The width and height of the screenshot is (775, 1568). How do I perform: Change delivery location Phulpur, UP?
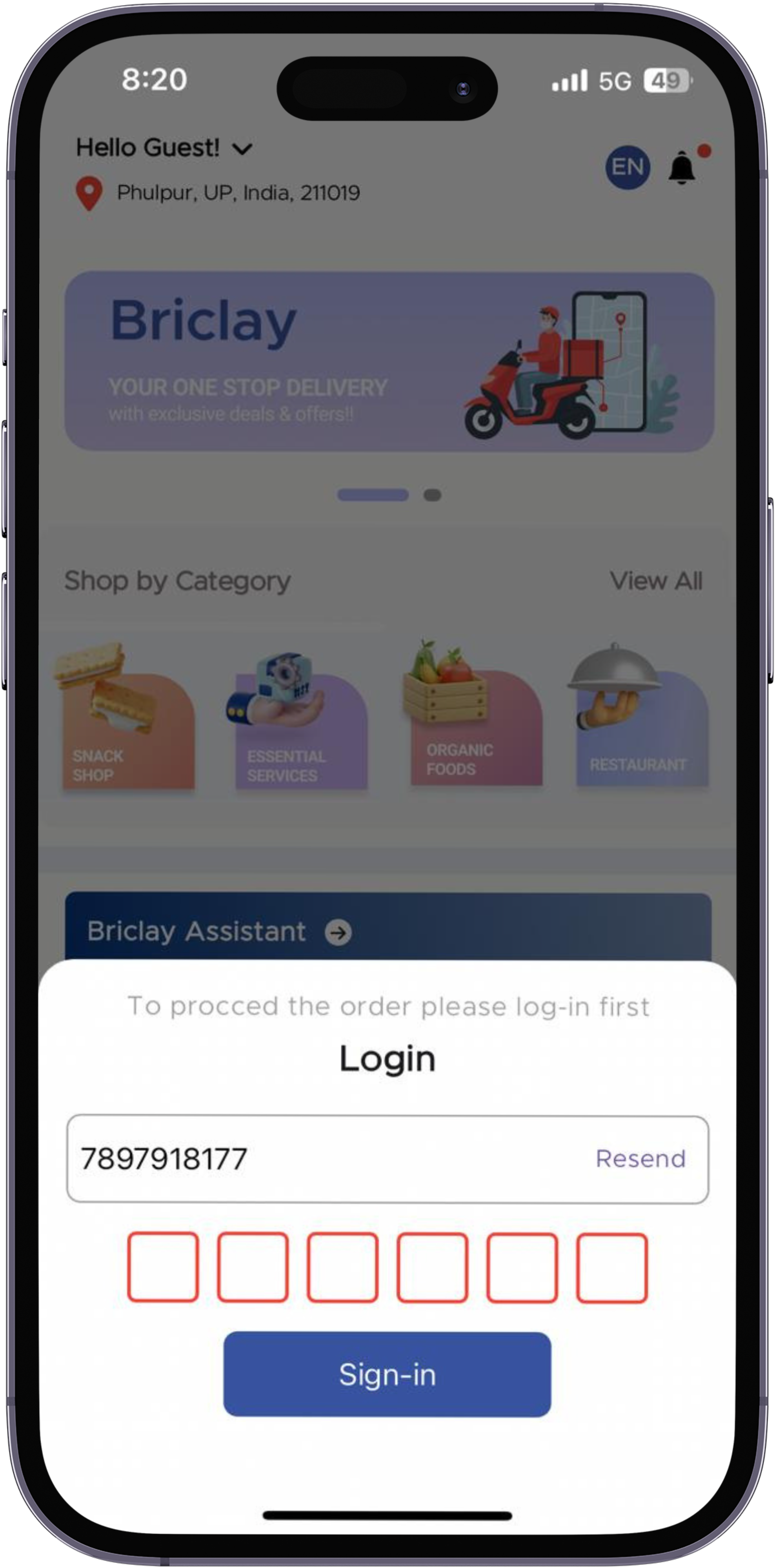(237, 193)
